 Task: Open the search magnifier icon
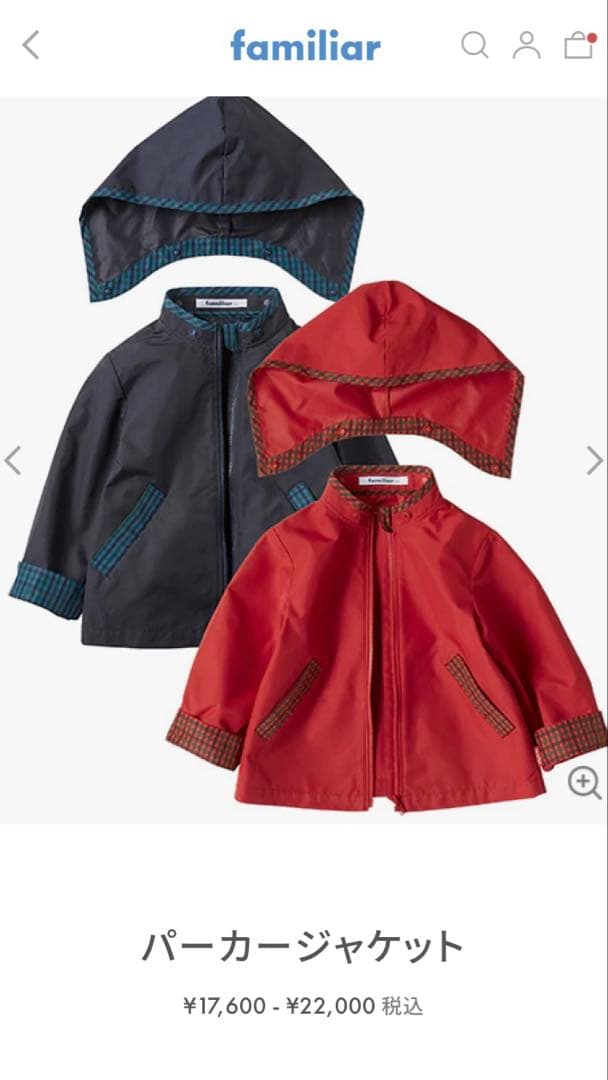pos(474,45)
